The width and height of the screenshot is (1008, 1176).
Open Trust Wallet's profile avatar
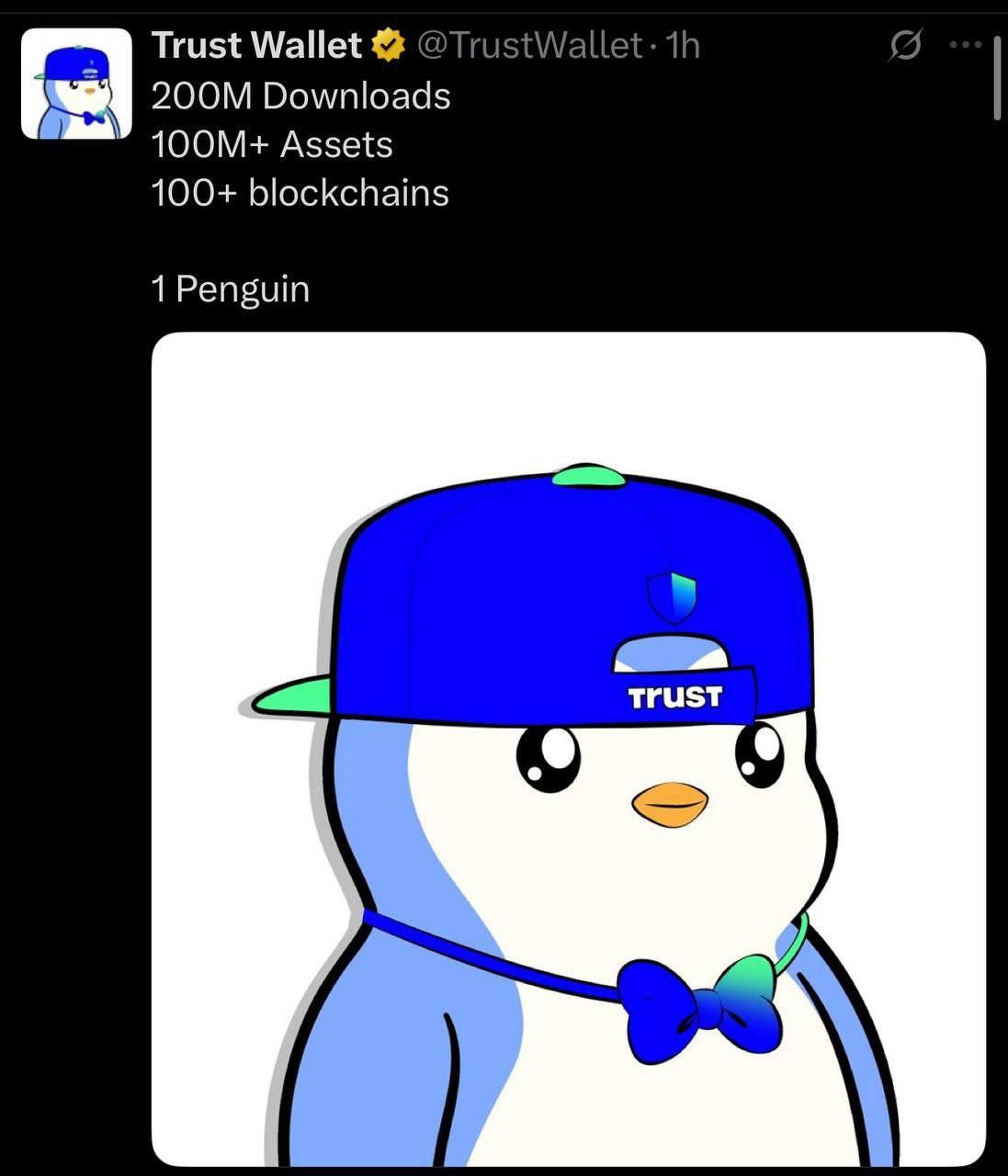click(76, 84)
